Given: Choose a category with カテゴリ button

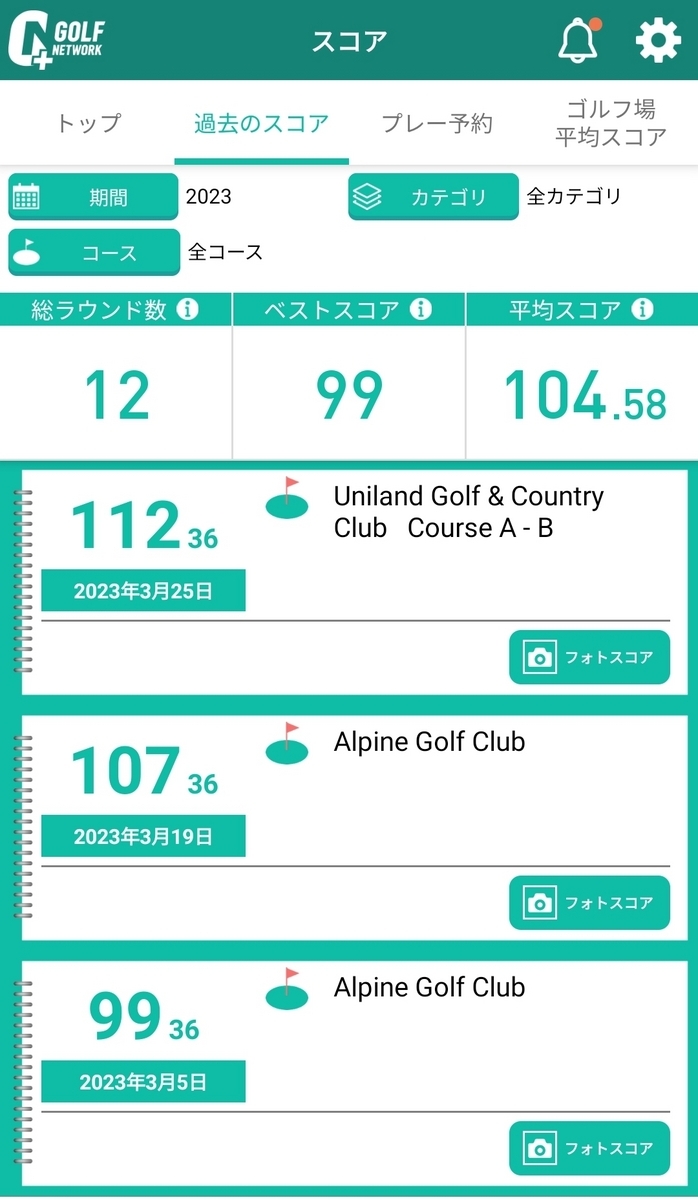Looking at the screenshot, I should (x=434, y=197).
